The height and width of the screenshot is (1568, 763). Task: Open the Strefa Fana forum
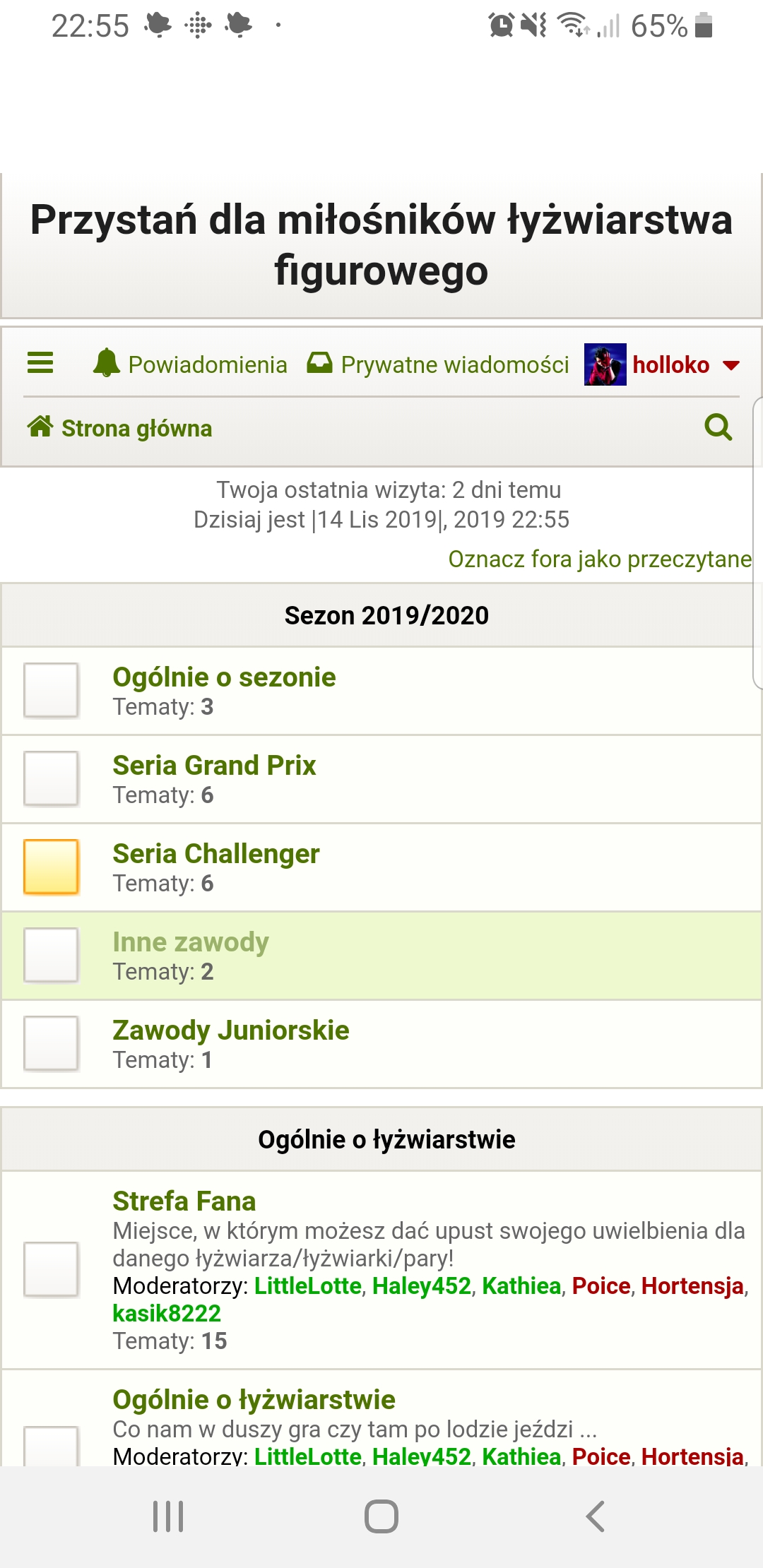tap(184, 1201)
